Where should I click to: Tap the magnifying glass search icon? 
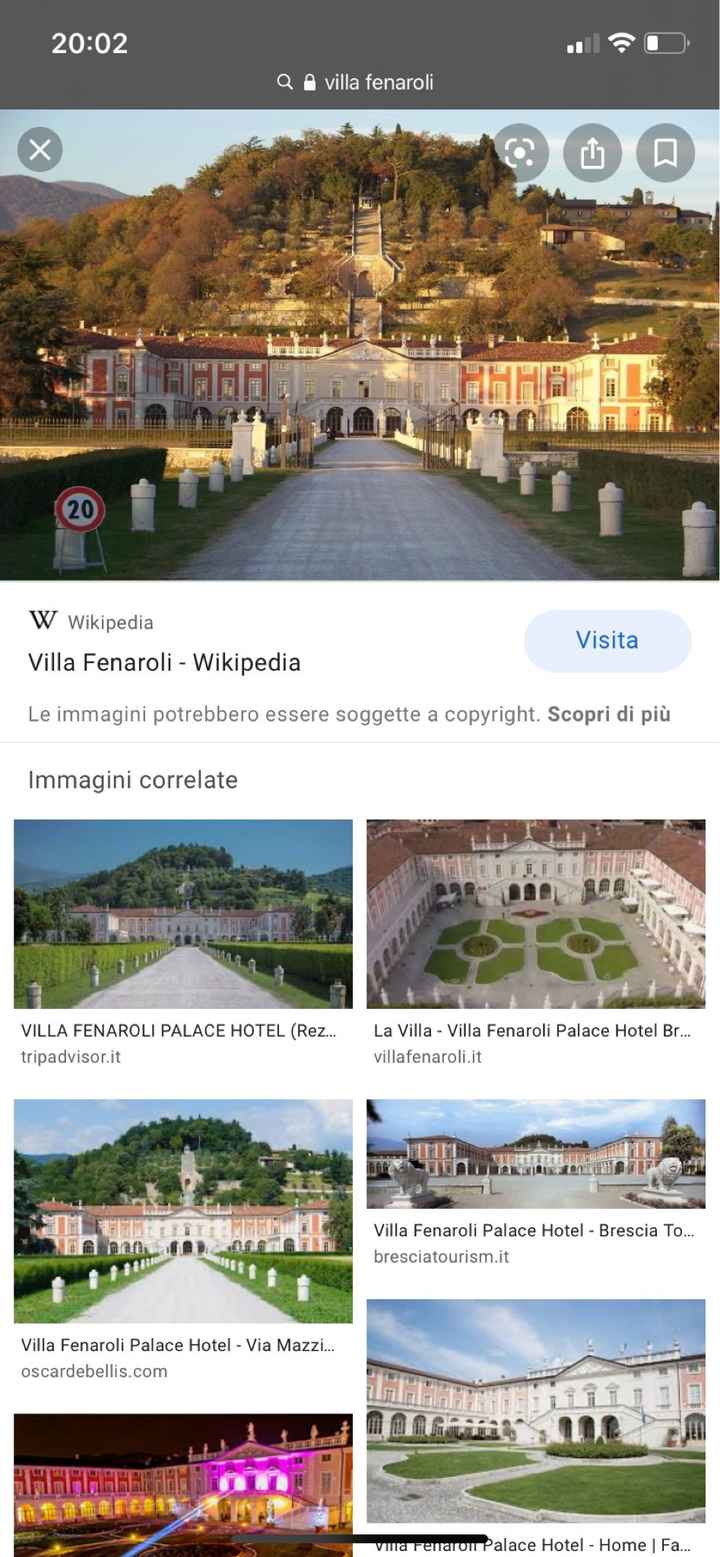(x=285, y=82)
